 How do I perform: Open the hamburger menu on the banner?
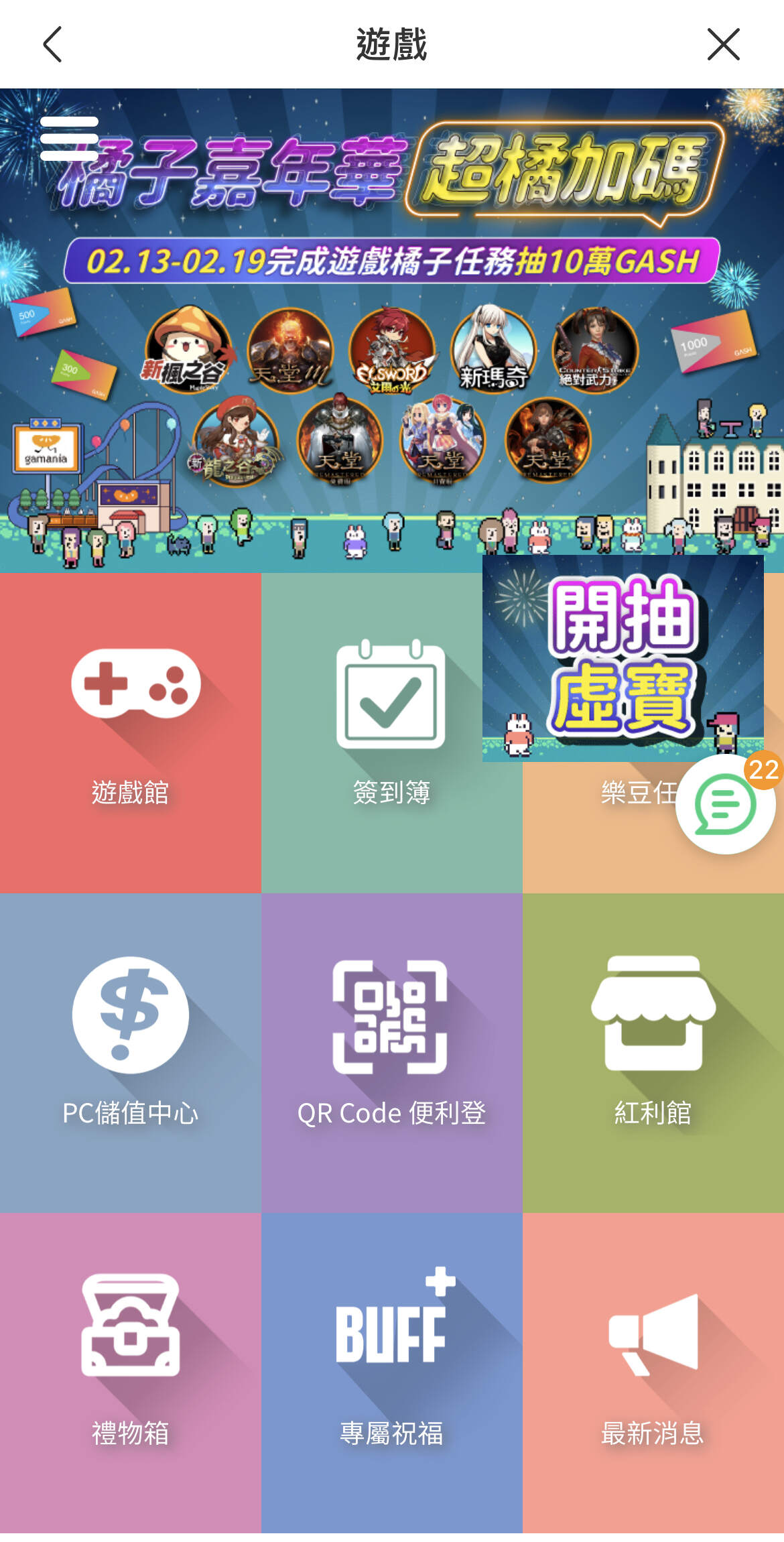coord(69,139)
